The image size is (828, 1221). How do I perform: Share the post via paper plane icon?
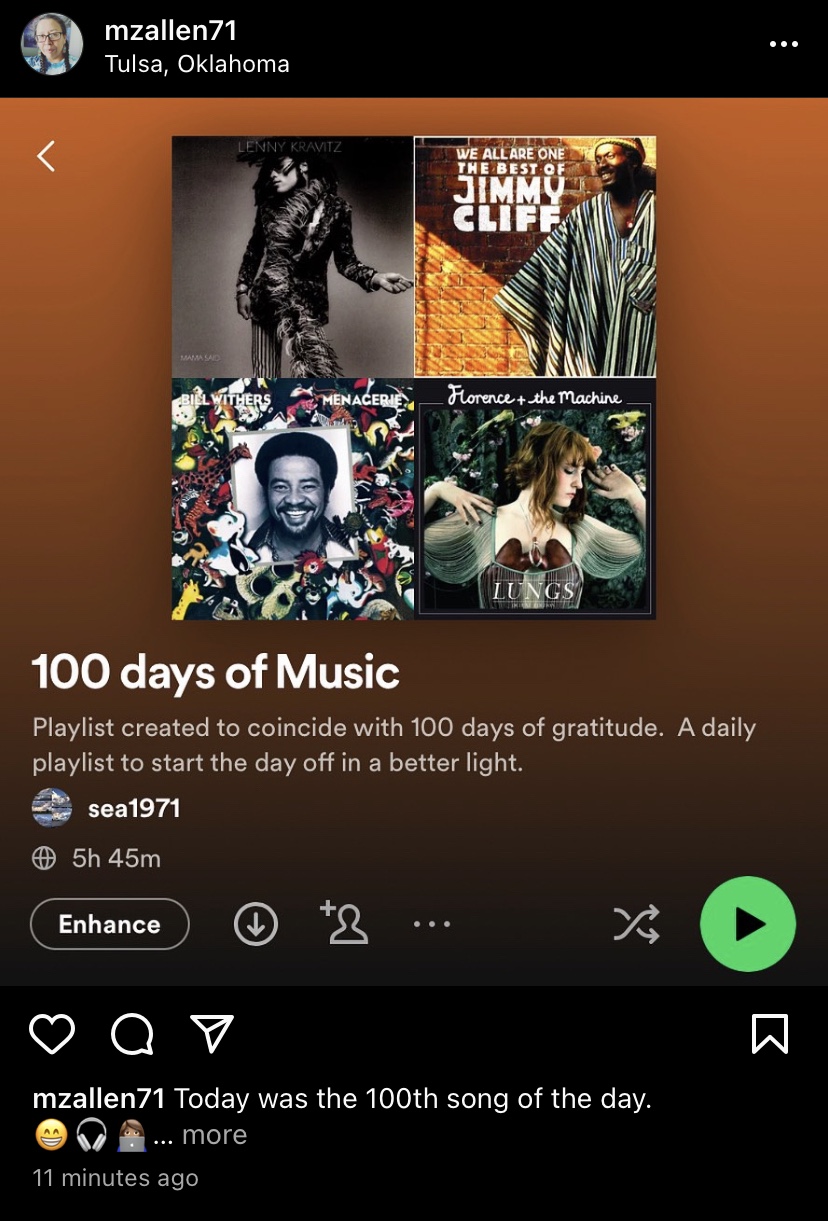tap(212, 1034)
